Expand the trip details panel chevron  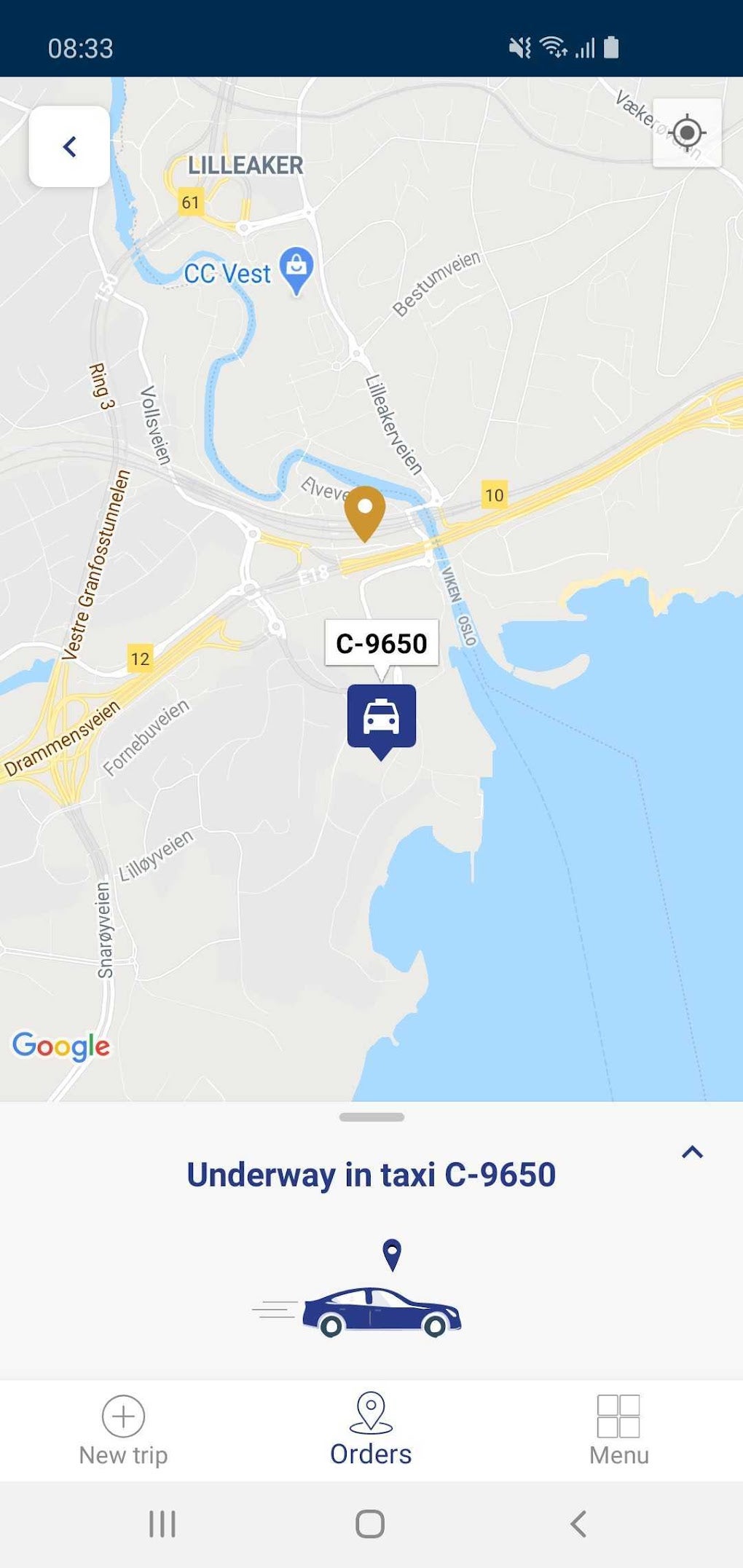[x=691, y=1152]
